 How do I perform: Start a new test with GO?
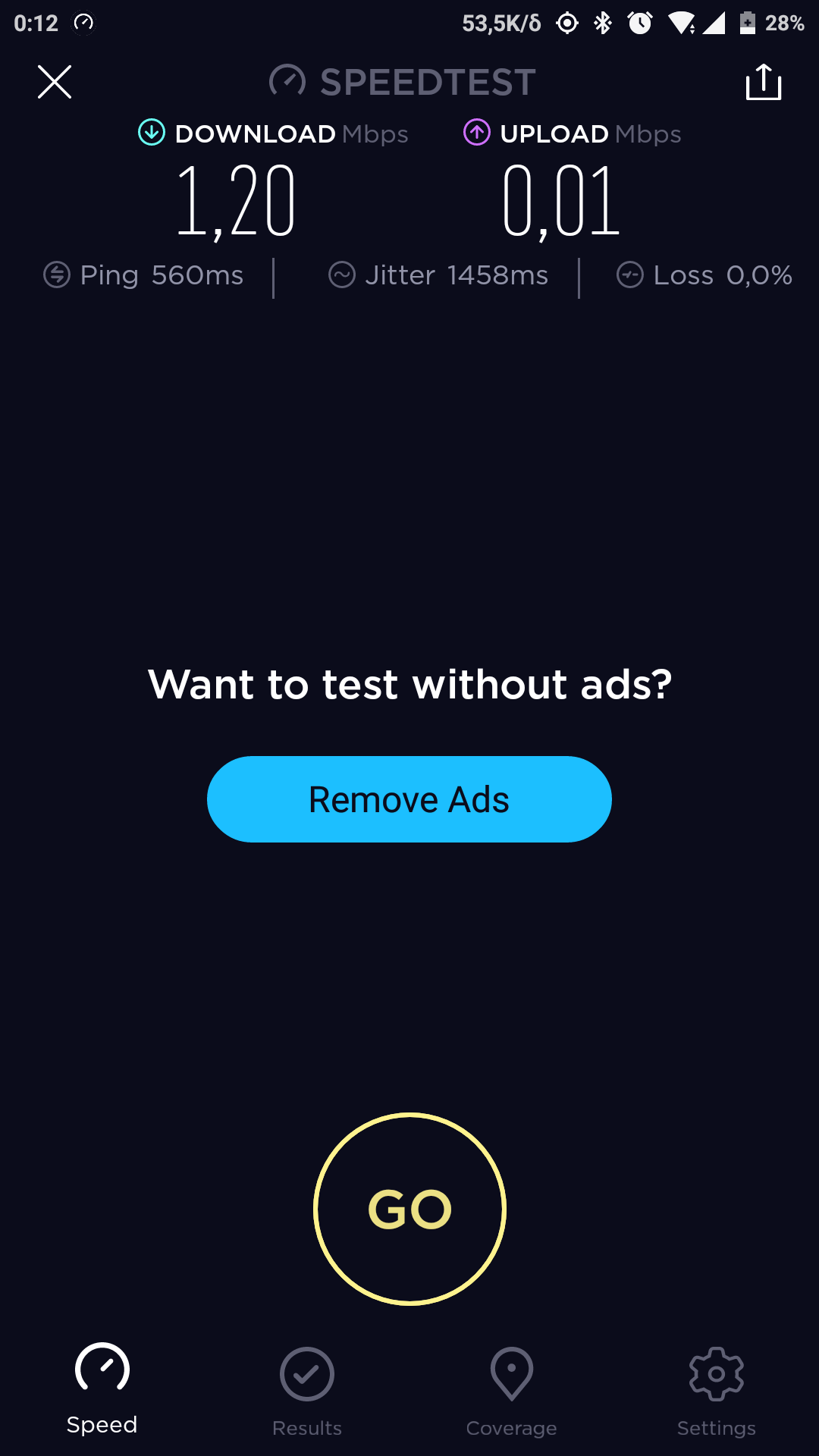coord(409,1209)
